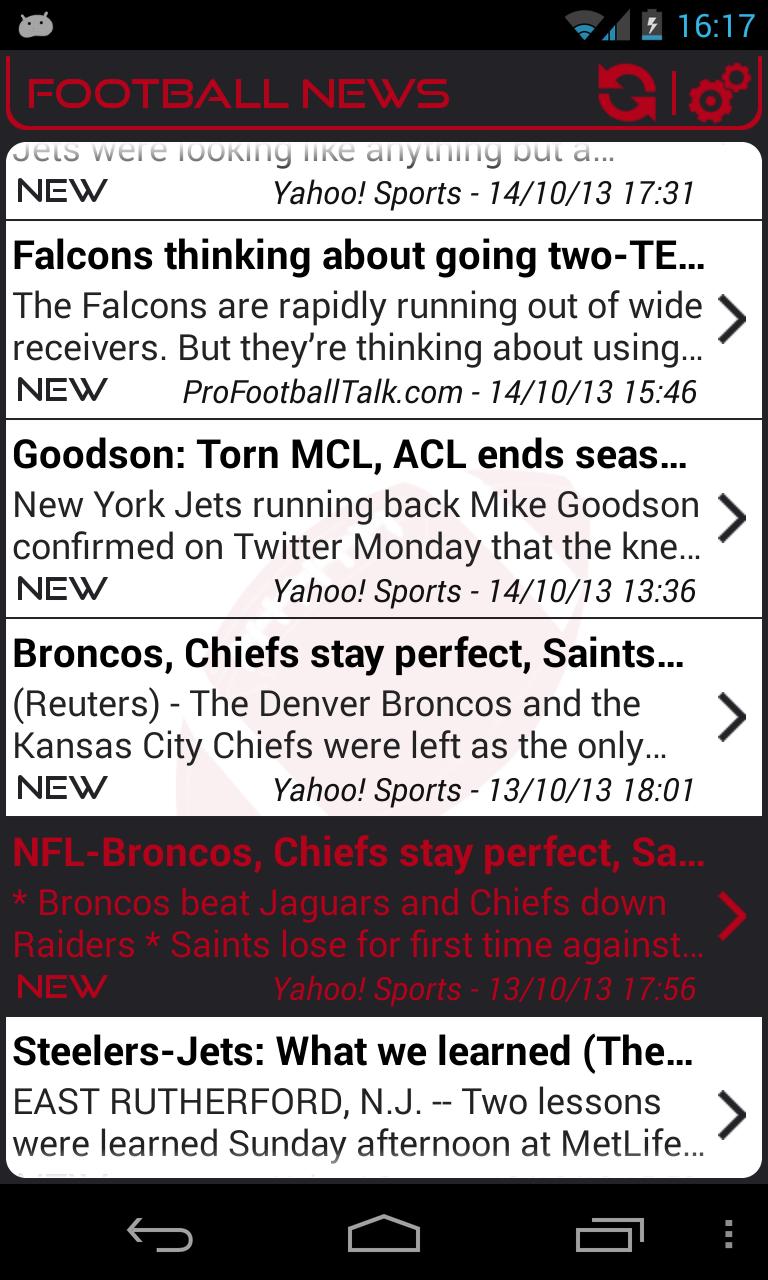Expand the Goodson torn MCL story chevron
The image size is (768, 1280).
pyautogui.click(x=733, y=517)
